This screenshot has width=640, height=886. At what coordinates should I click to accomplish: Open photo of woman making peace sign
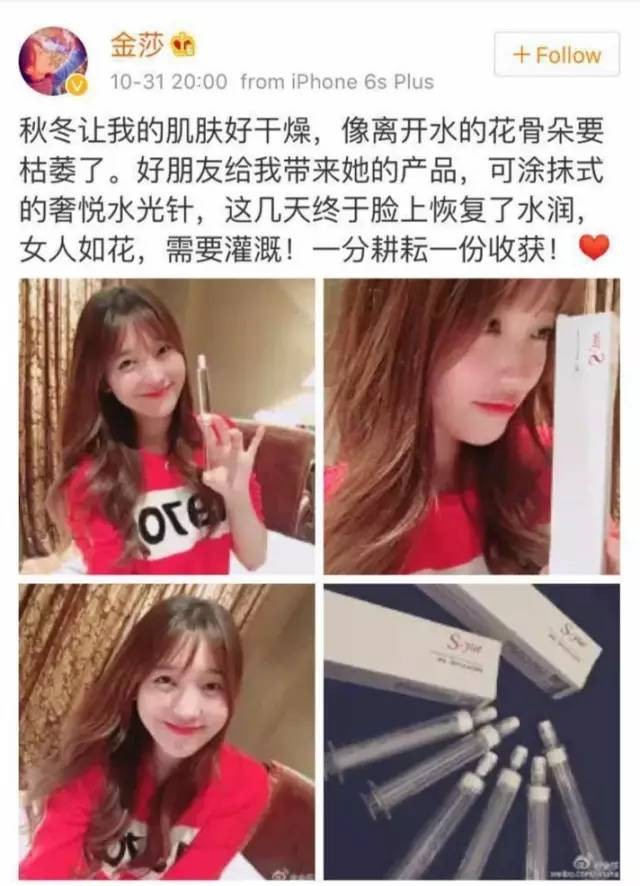pyautogui.click(x=166, y=426)
